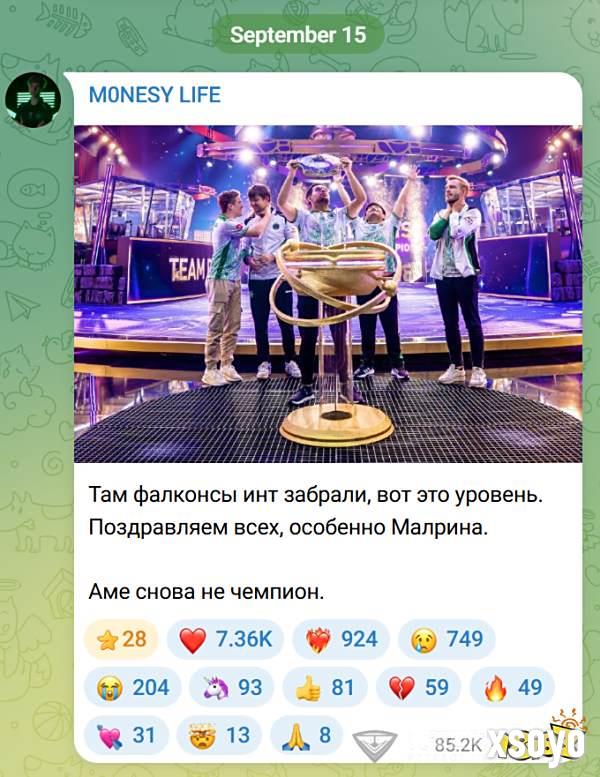Tap the star reaction with 28

click(120, 639)
